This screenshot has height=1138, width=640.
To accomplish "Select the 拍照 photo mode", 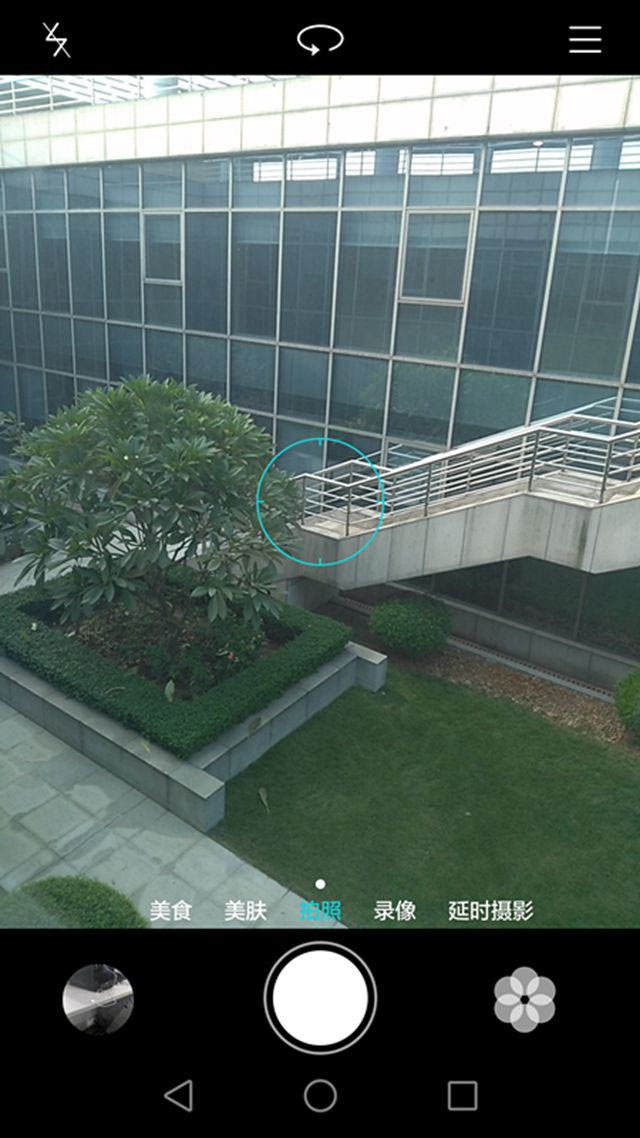I will coord(320,911).
